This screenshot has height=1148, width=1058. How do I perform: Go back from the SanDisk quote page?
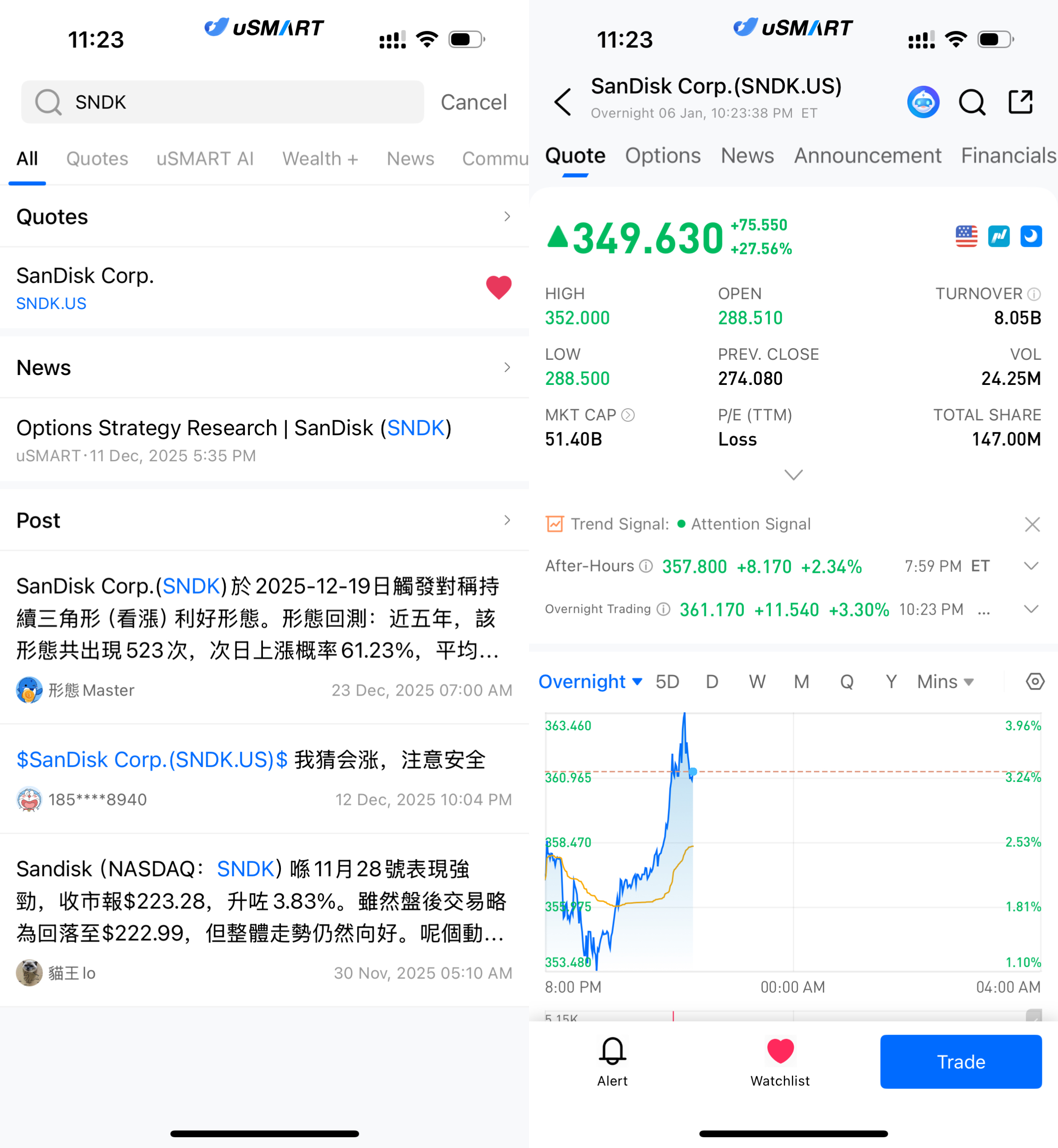click(562, 102)
